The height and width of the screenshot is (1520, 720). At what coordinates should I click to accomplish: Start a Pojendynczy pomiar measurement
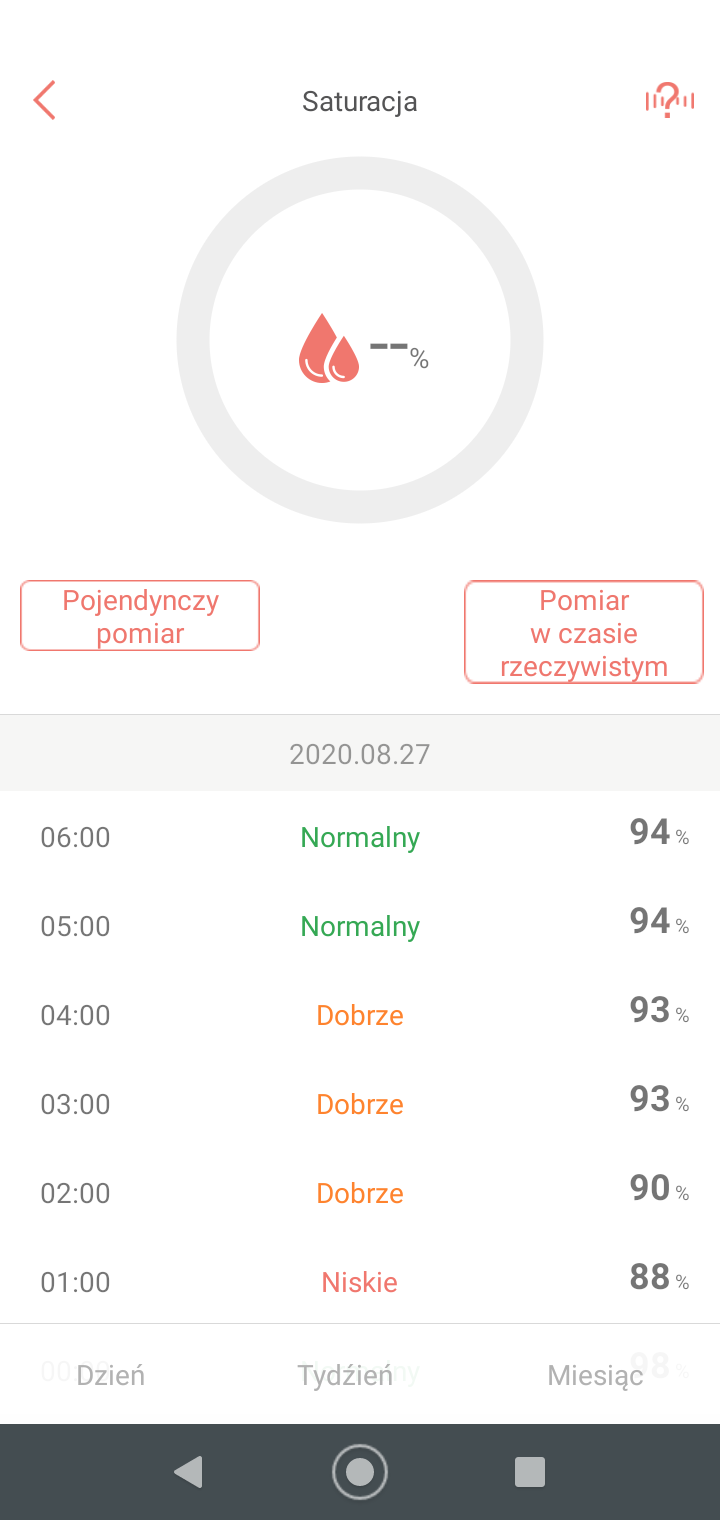(x=140, y=616)
